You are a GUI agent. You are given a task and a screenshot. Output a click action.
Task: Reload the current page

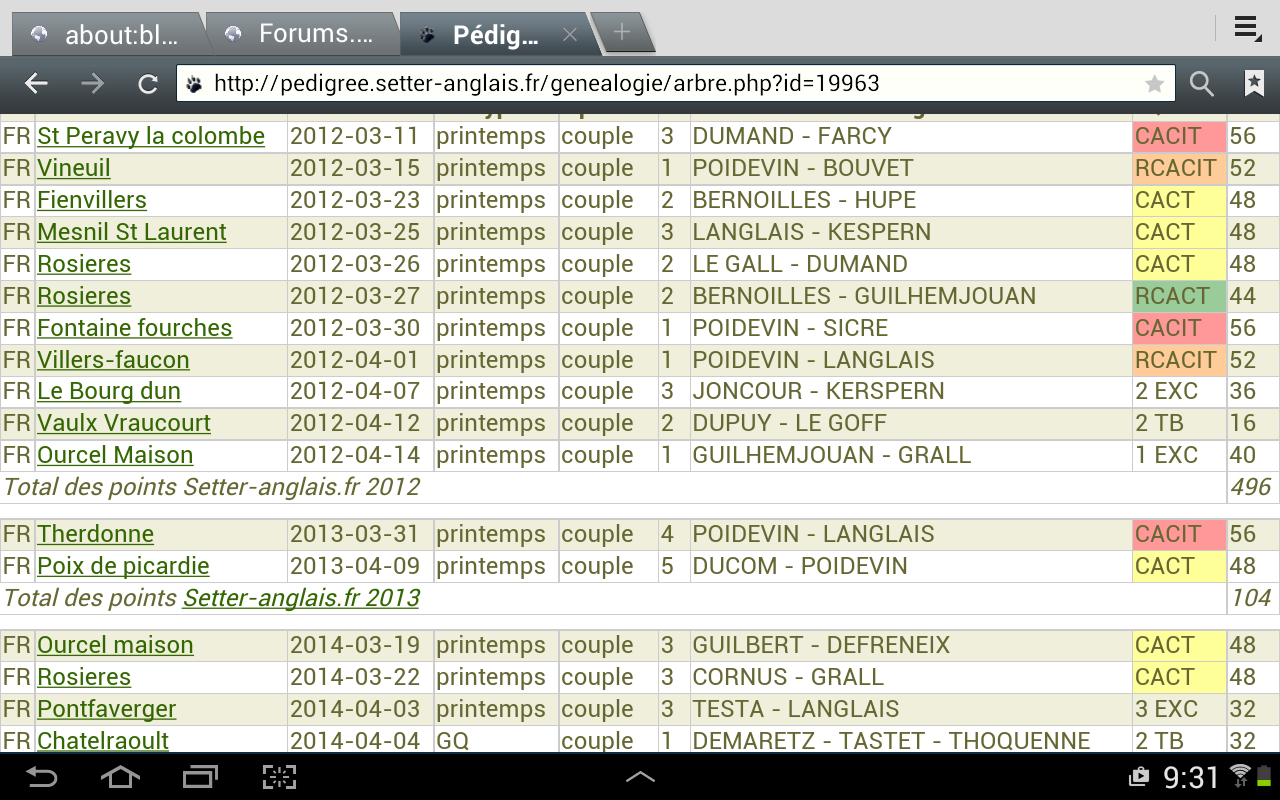click(x=148, y=84)
